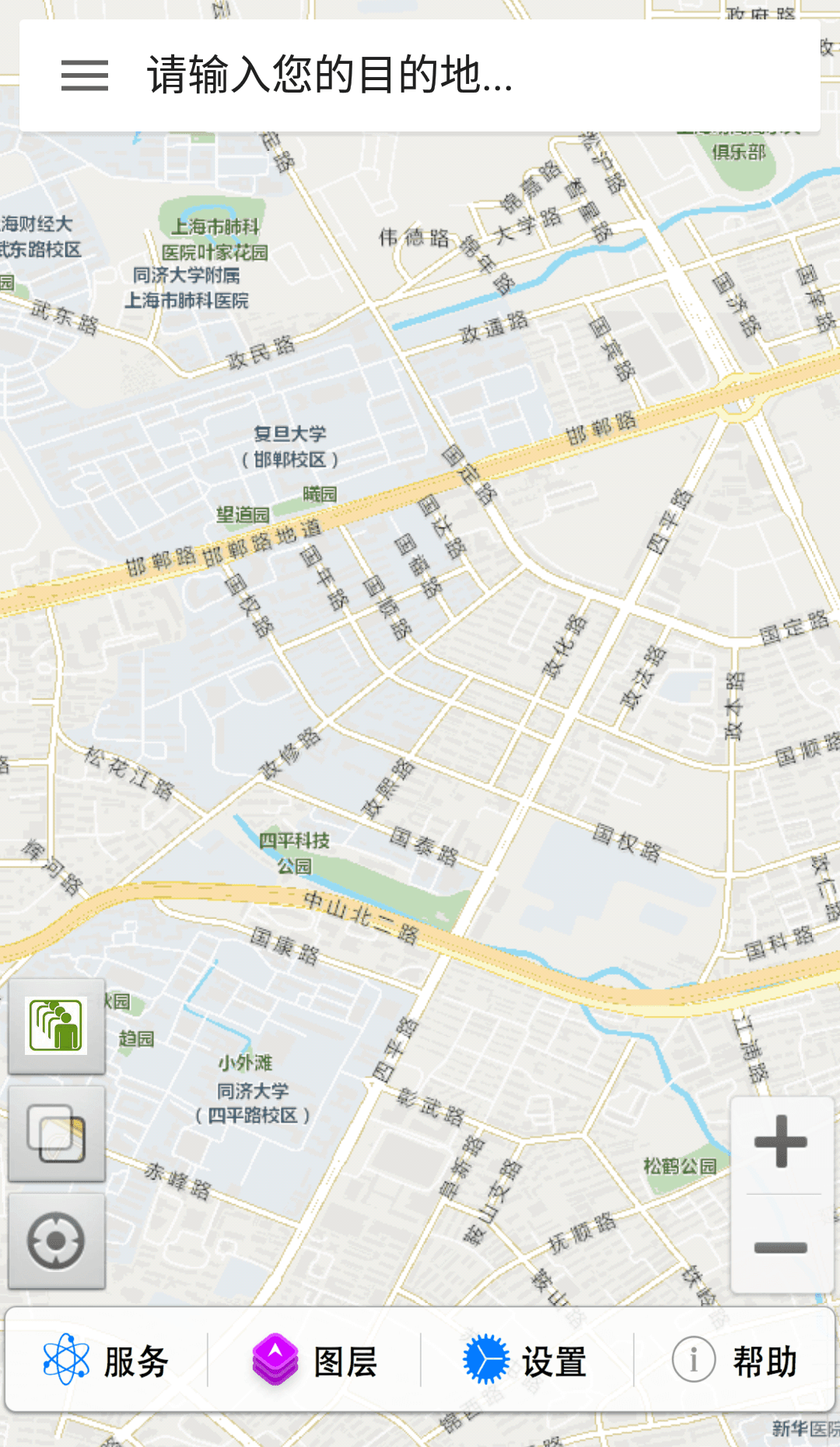
Task: Open the 帮助 help tab
Action: click(734, 1361)
